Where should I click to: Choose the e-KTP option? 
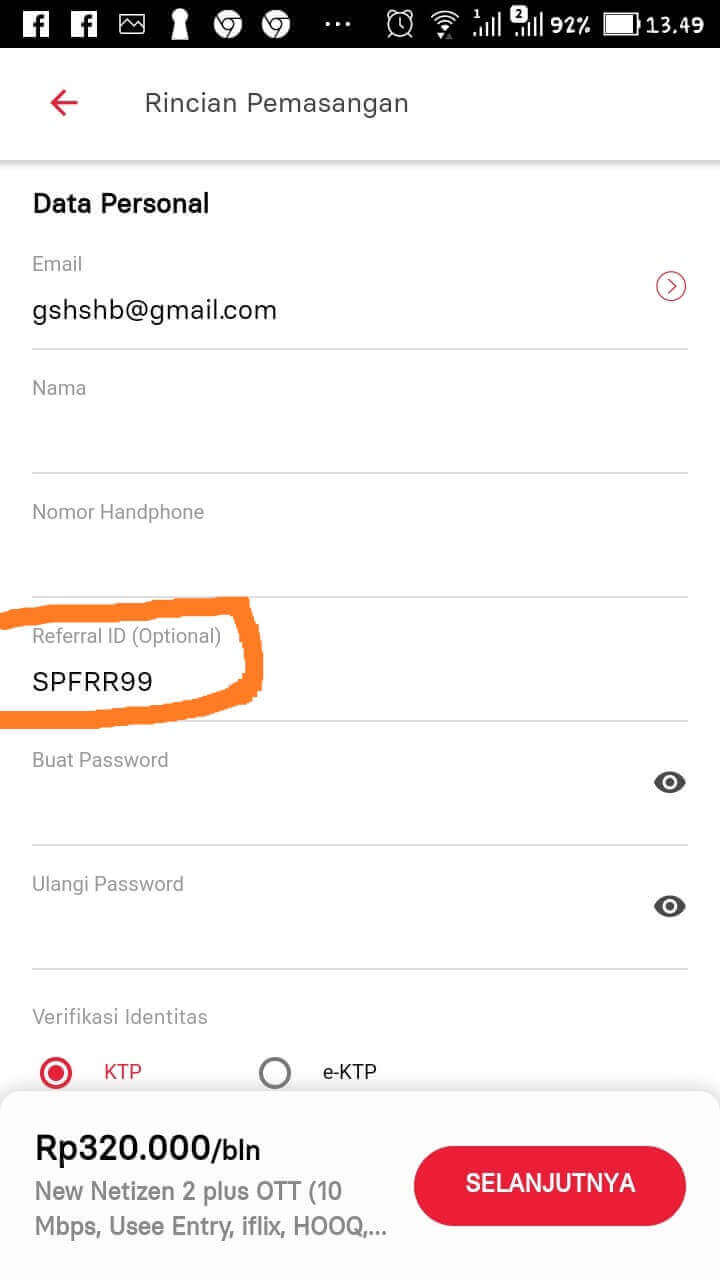click(x=275, y=1073)
